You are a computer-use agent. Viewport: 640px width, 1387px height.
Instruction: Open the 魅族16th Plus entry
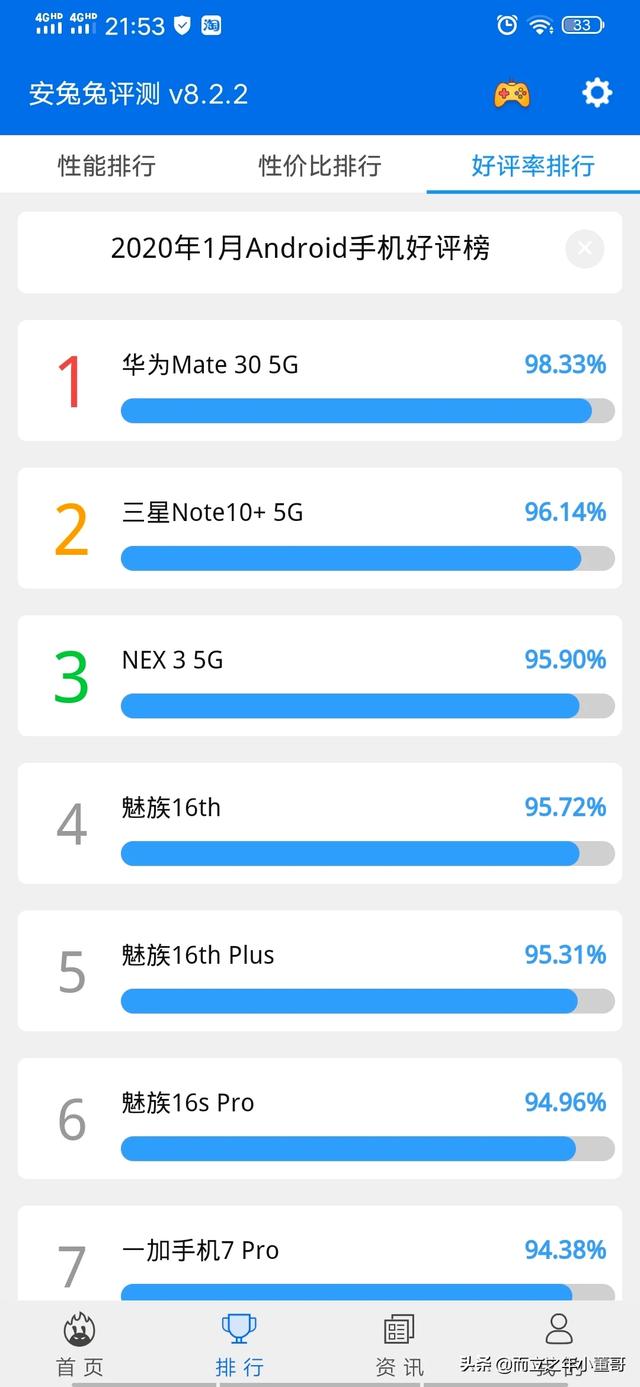pyautogui.click(x=320, y=970)
